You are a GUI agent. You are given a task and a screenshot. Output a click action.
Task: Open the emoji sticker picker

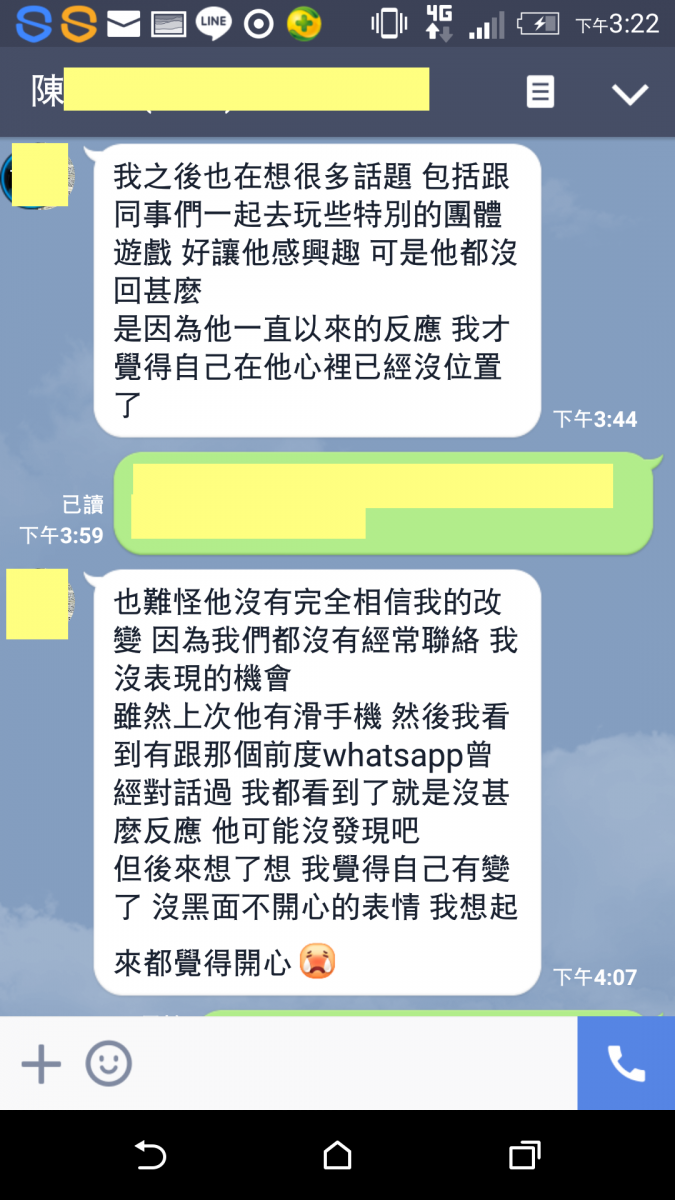point(108,1064)
